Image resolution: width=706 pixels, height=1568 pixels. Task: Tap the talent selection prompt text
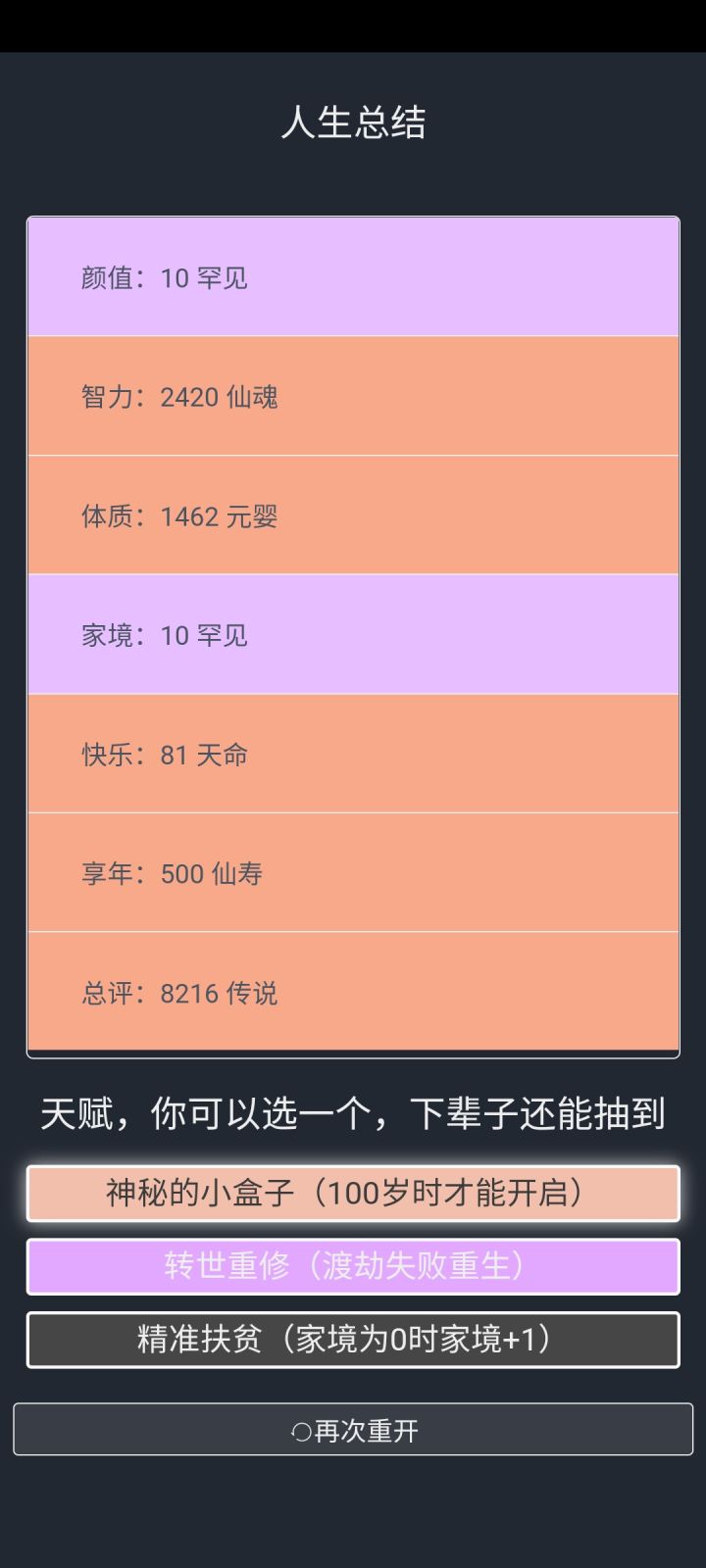[353, 1114]
